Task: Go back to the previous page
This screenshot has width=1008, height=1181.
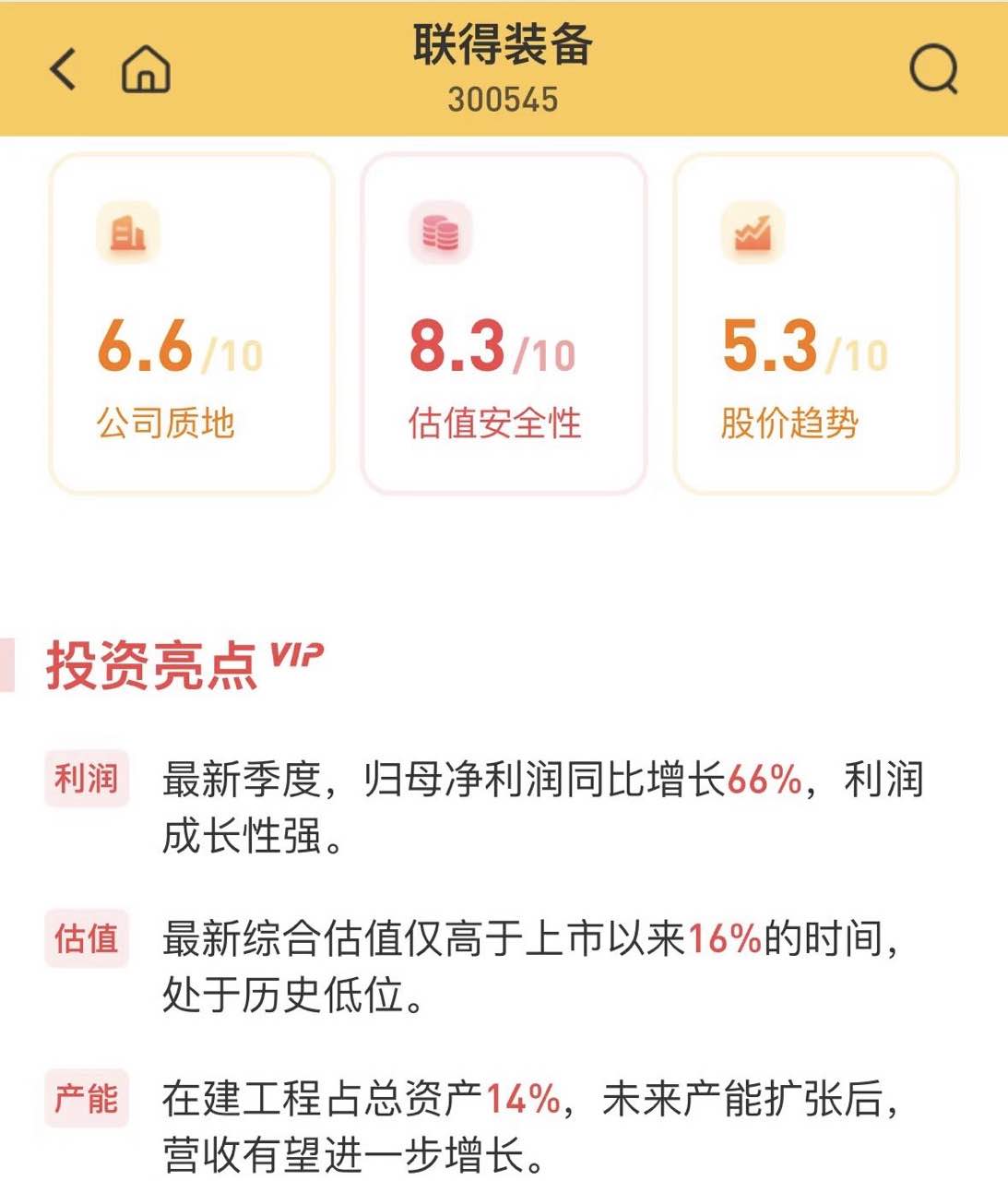Action: click(63, 69)
